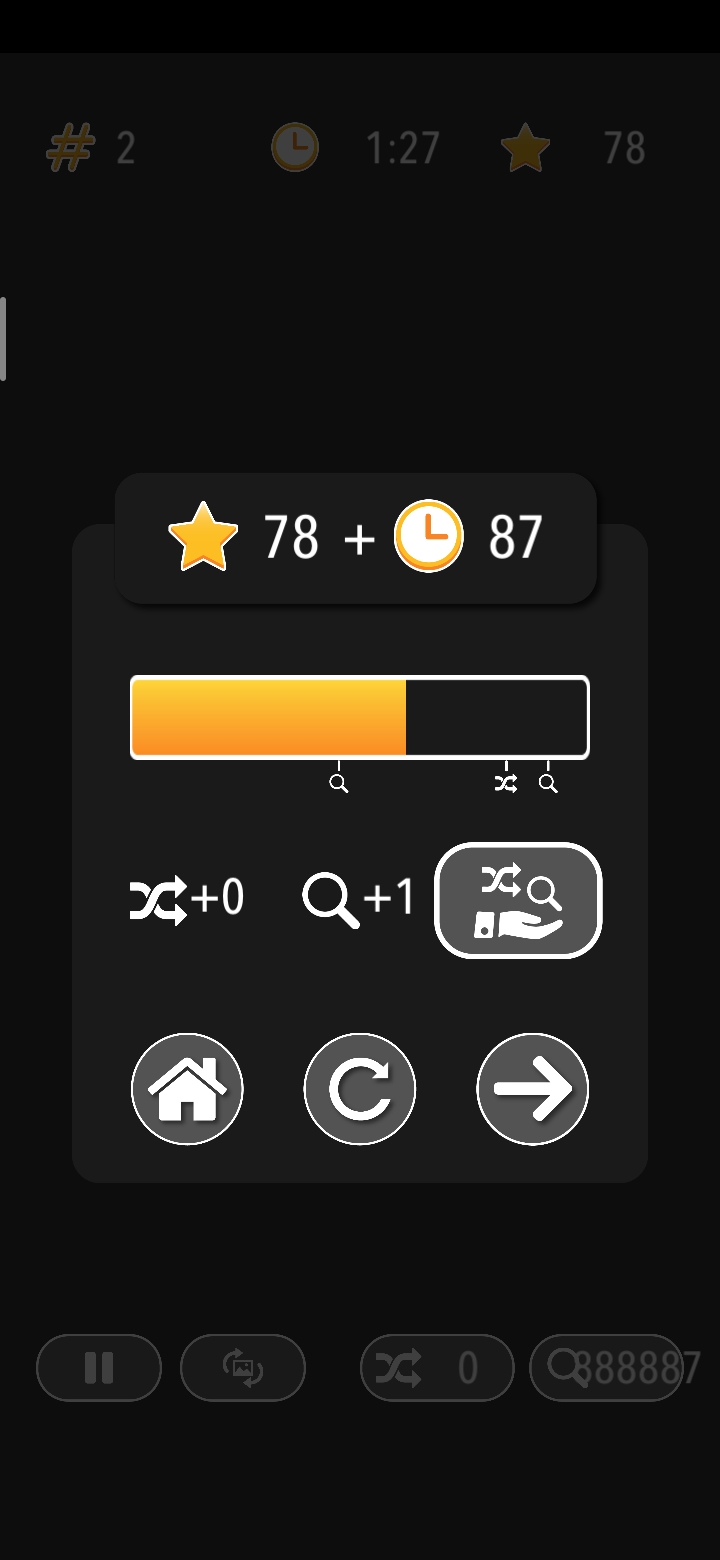
Task: Click the replay level icon
Action: point(360,1088)
